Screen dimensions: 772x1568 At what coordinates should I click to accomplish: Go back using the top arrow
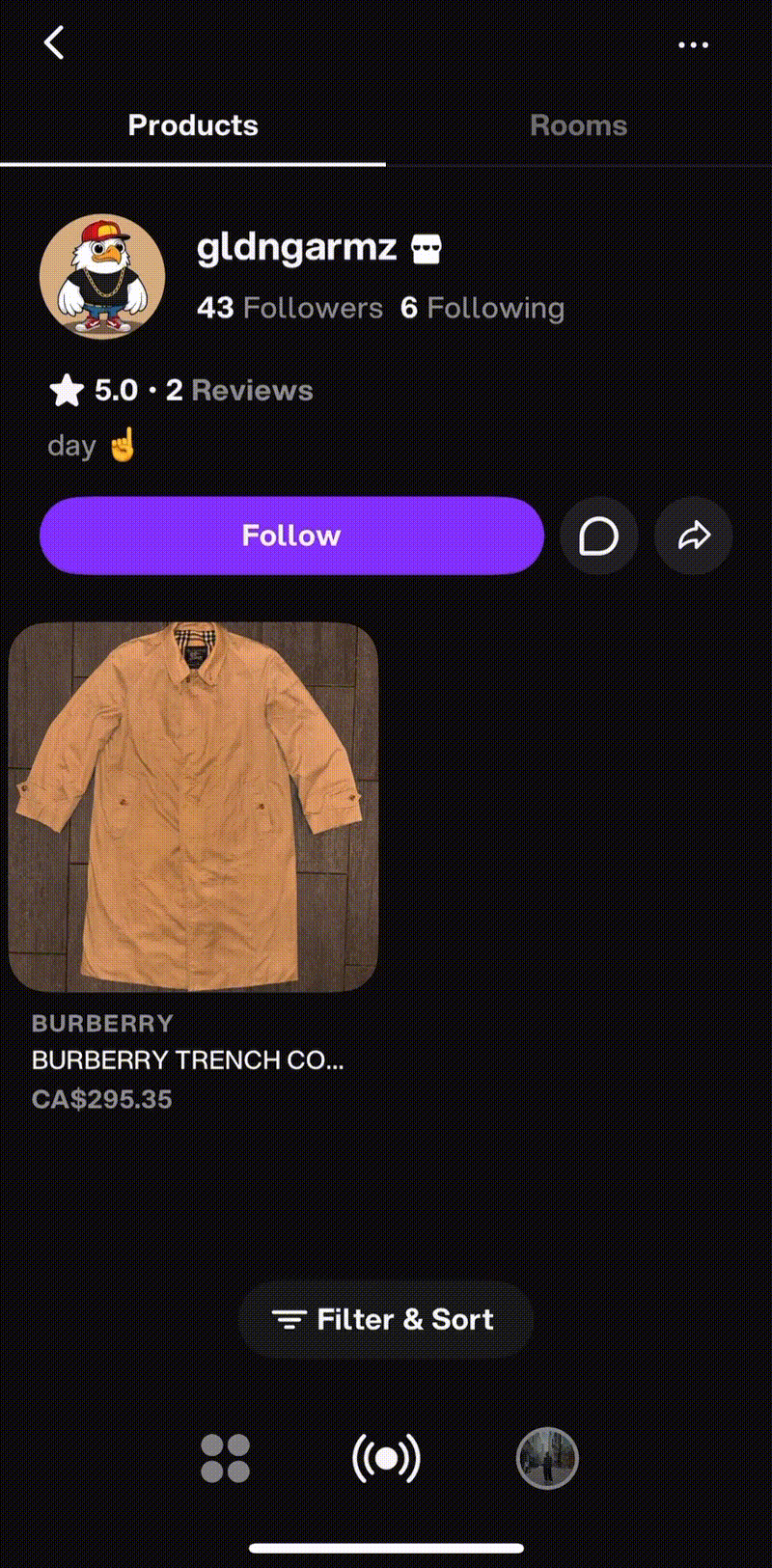pyautogui.click(x=54, y=43)
